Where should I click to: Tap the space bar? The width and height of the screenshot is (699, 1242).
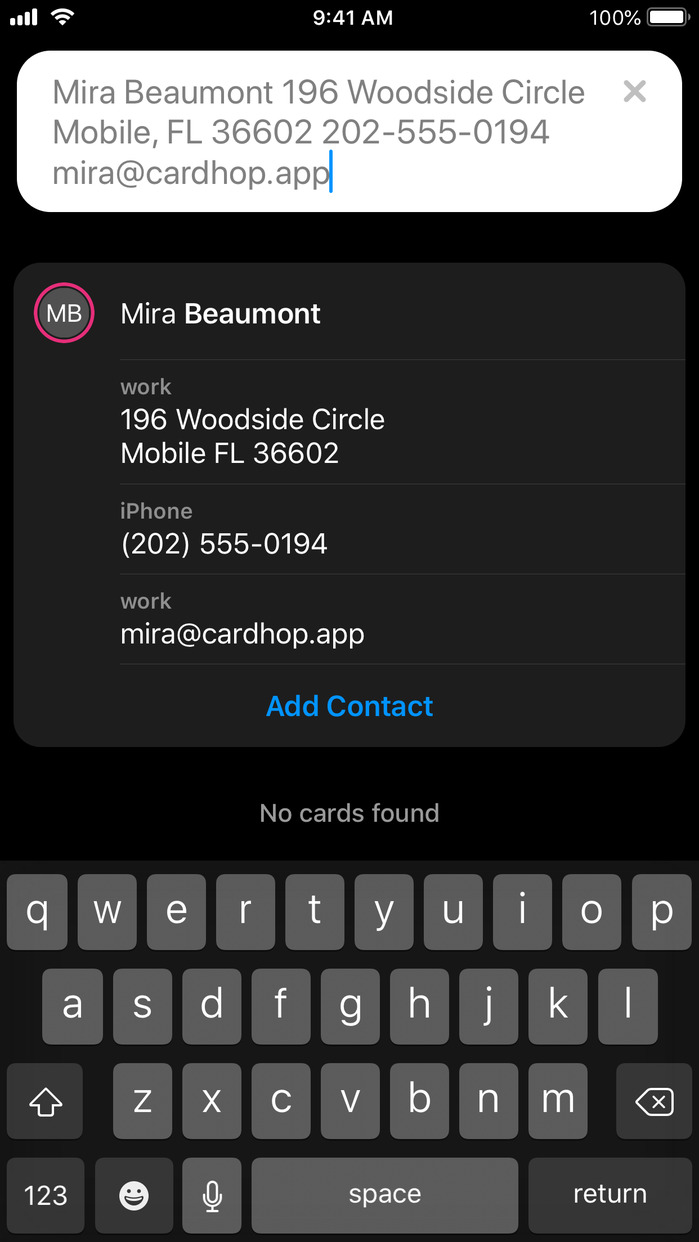(x=385, y=1195)
